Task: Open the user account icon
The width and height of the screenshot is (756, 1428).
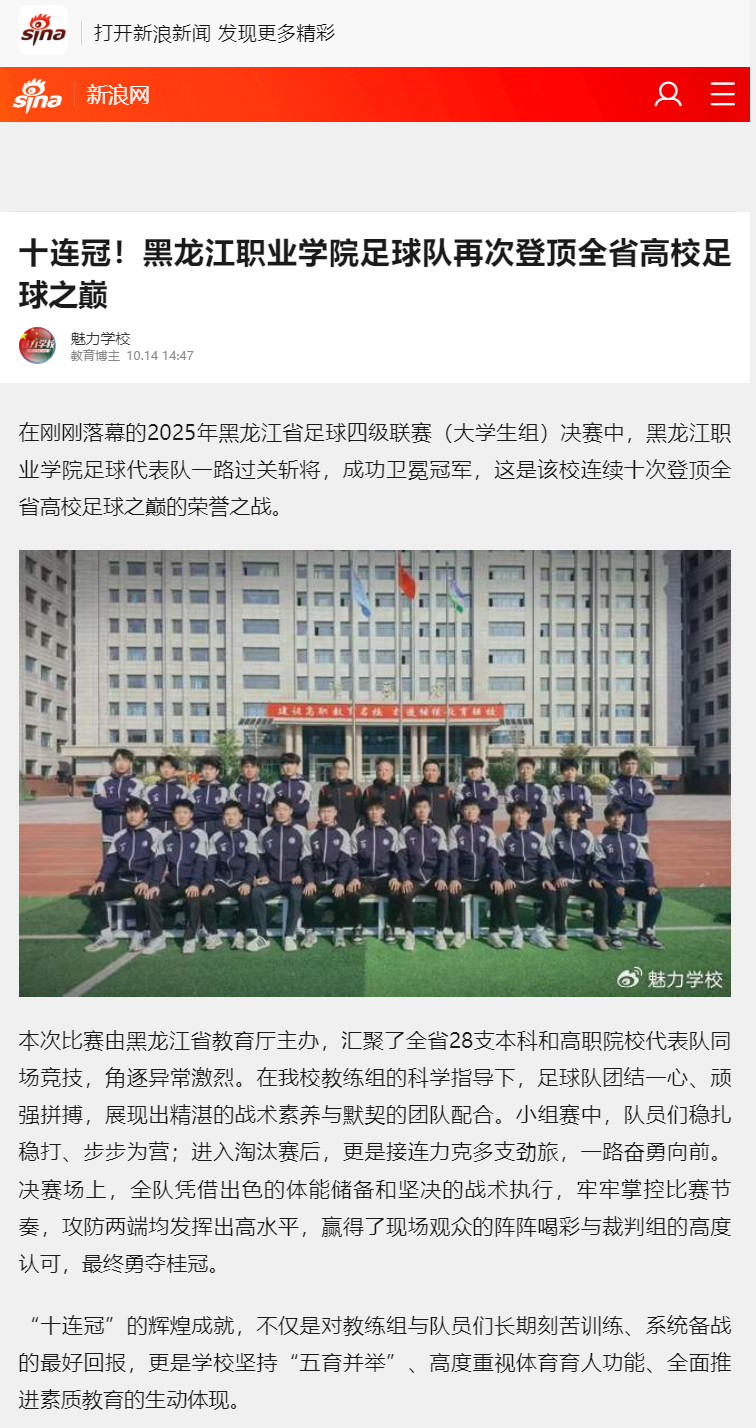Action: pyautogui.click(x=667, y=95)
